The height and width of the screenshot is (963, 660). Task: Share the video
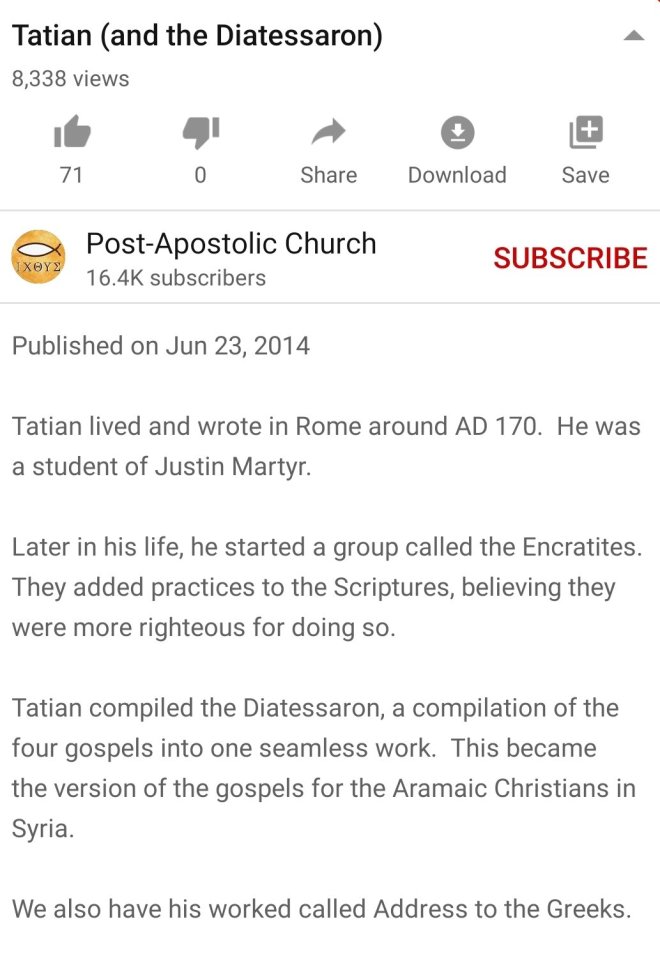pos(328,133)
